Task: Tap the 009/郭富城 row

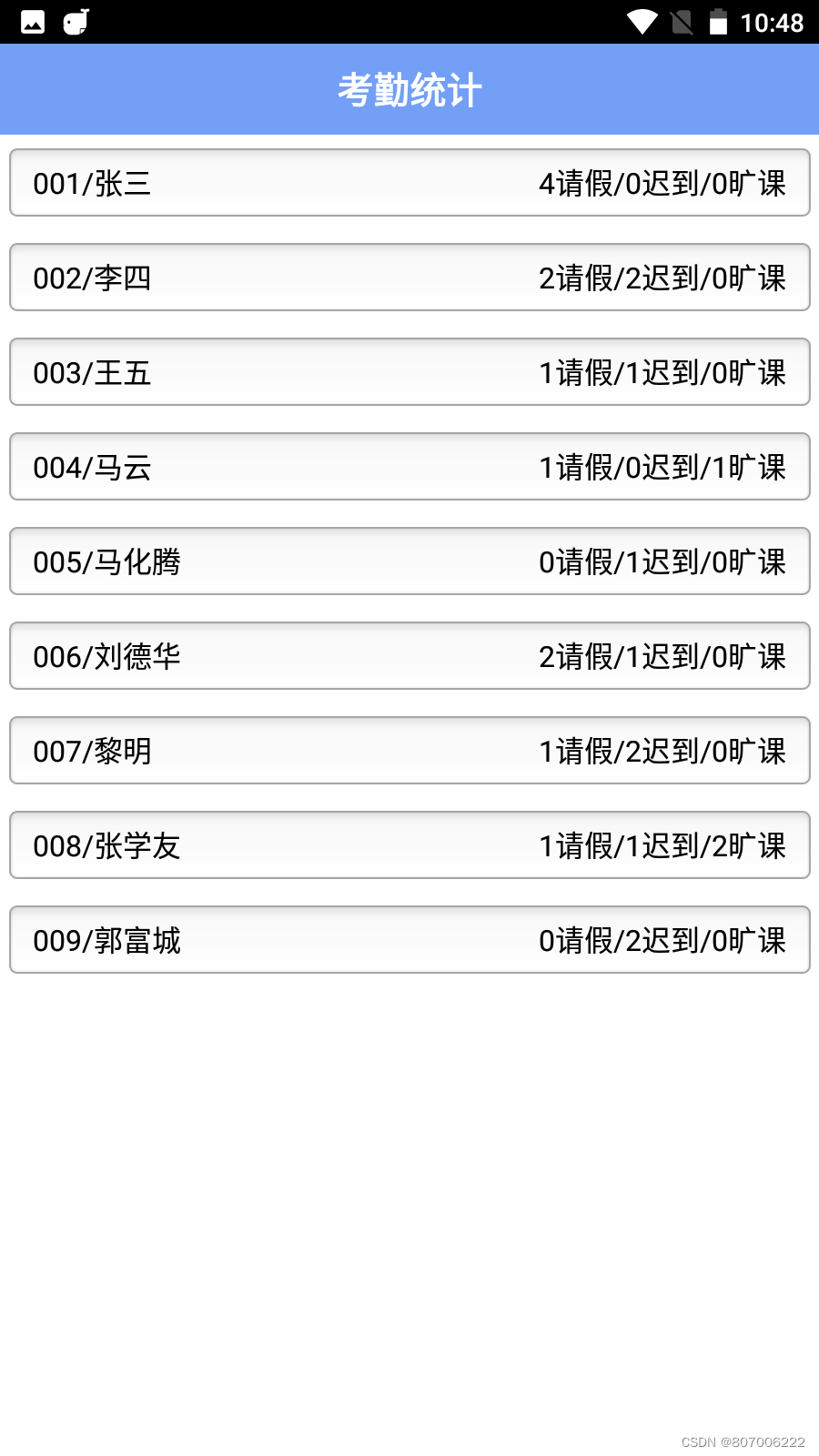Action: pos(409,940)
